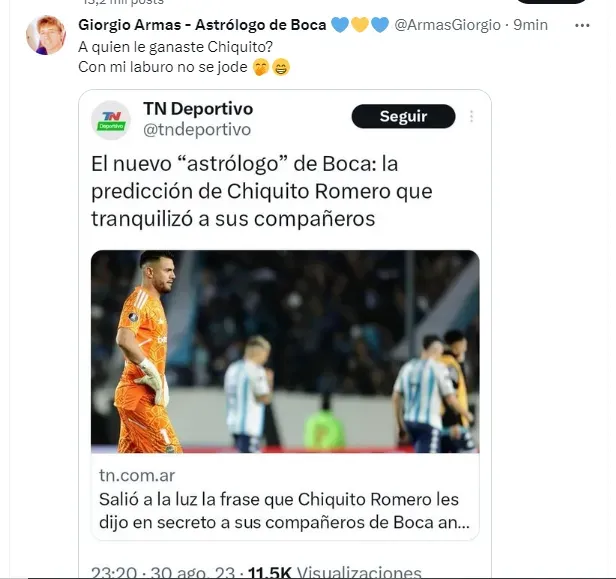Open Giorgio Armas profile avatar
This screenshot has height=579, width=616.
[x=45, y=35]
